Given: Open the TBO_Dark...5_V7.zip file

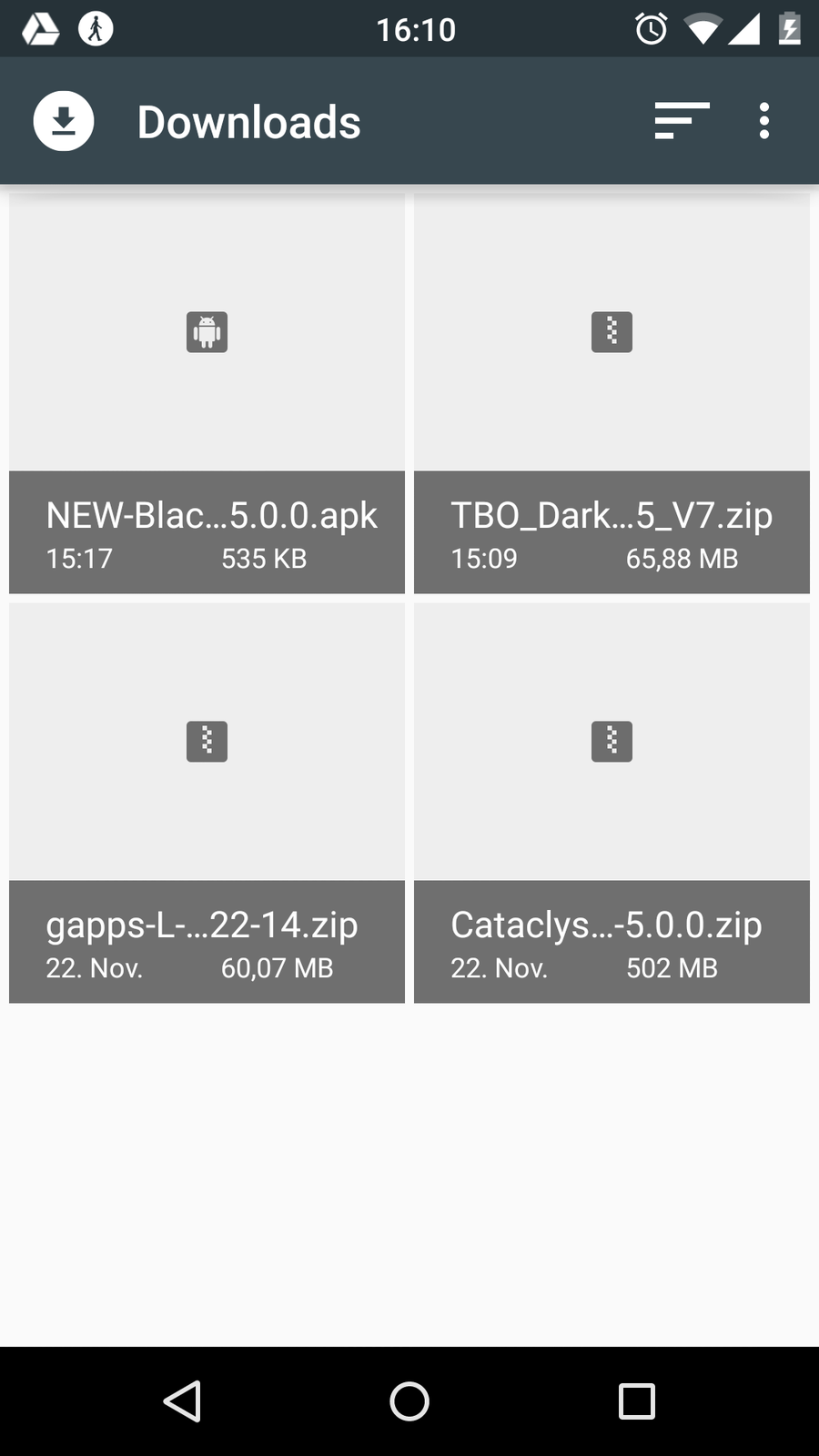Looking at the screenshot, I should [612, 394].
